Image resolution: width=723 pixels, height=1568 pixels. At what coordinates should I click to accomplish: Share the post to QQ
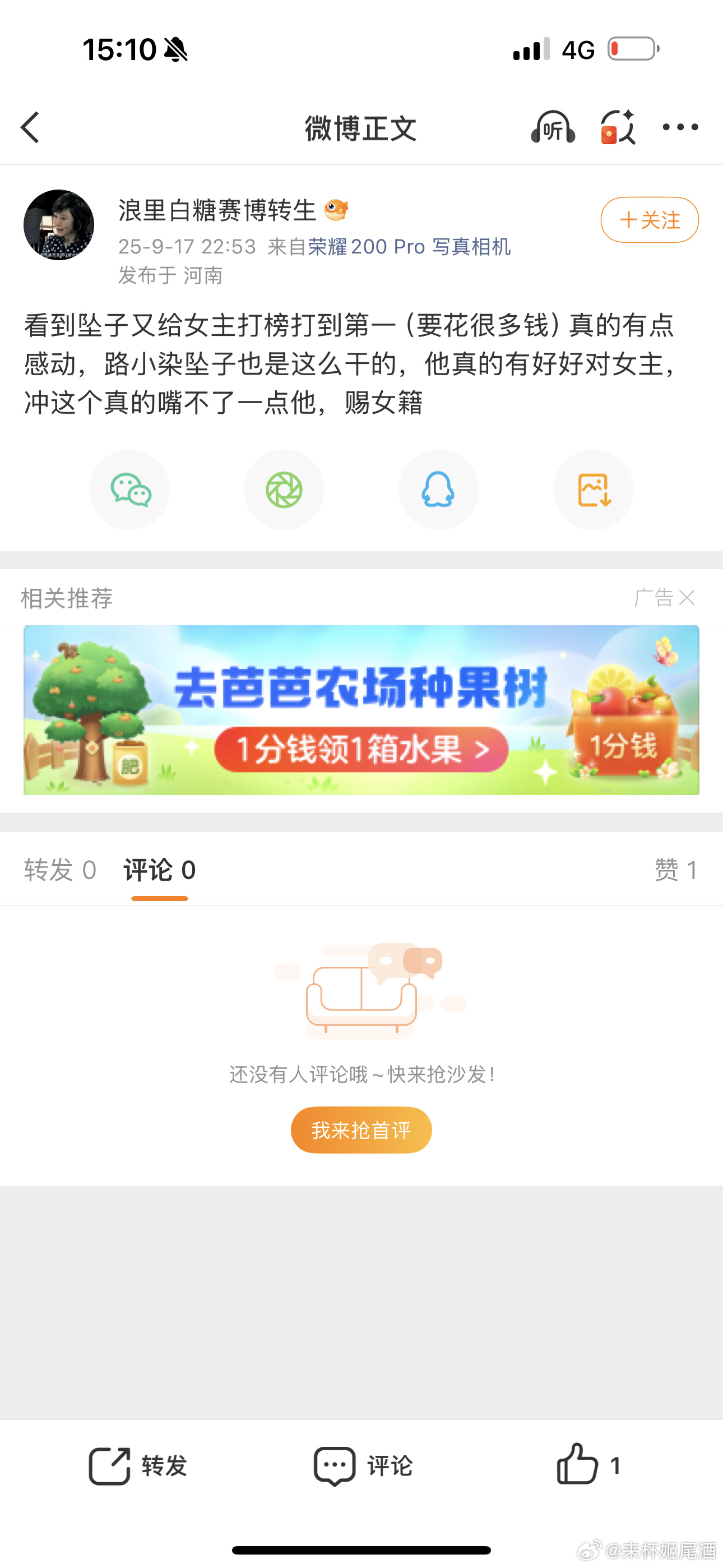[438, 490]
